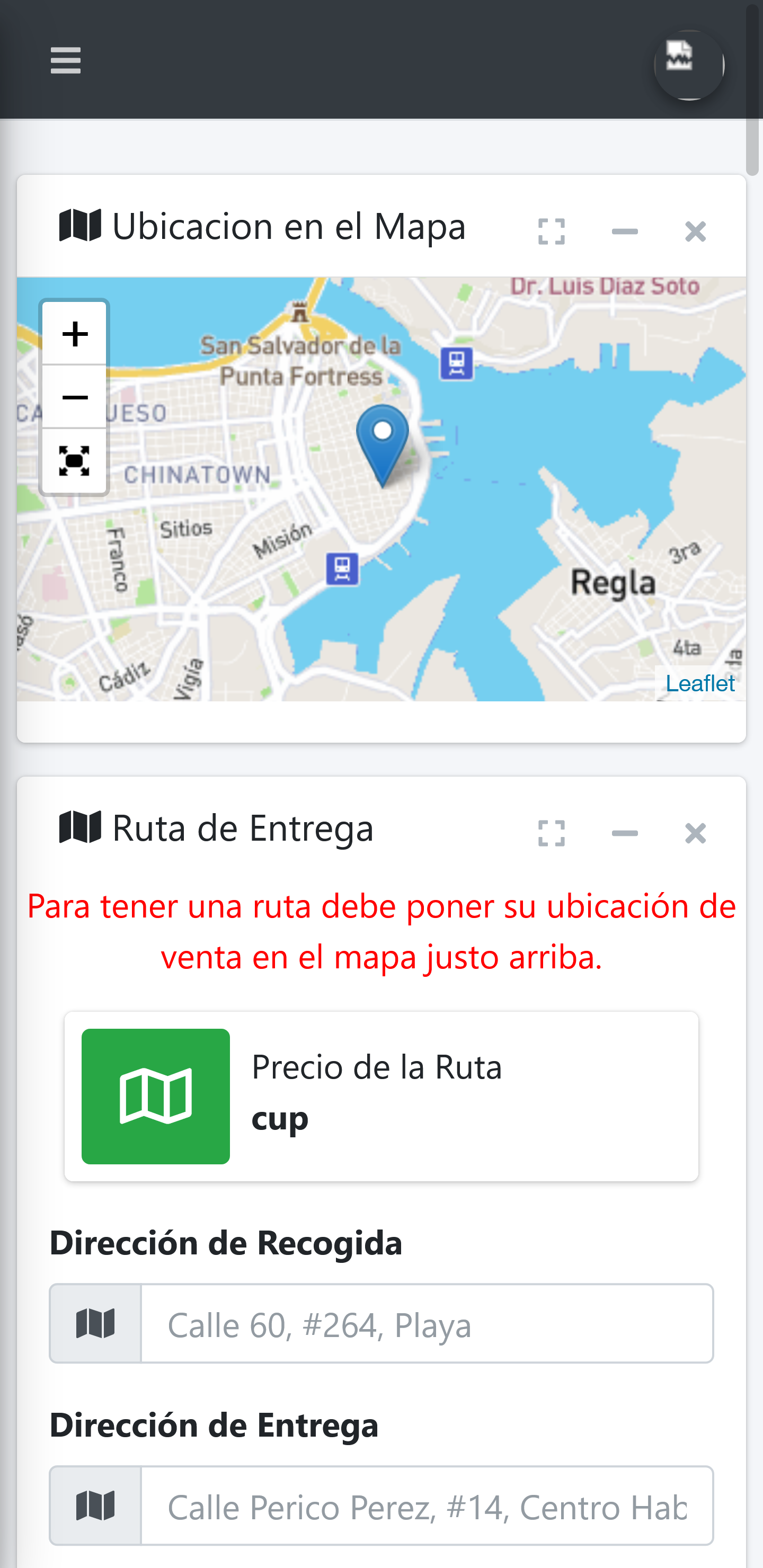Close the Ubicacion en el Mapa card
The height and width of the screenshot is (1568, 763).
695,232
